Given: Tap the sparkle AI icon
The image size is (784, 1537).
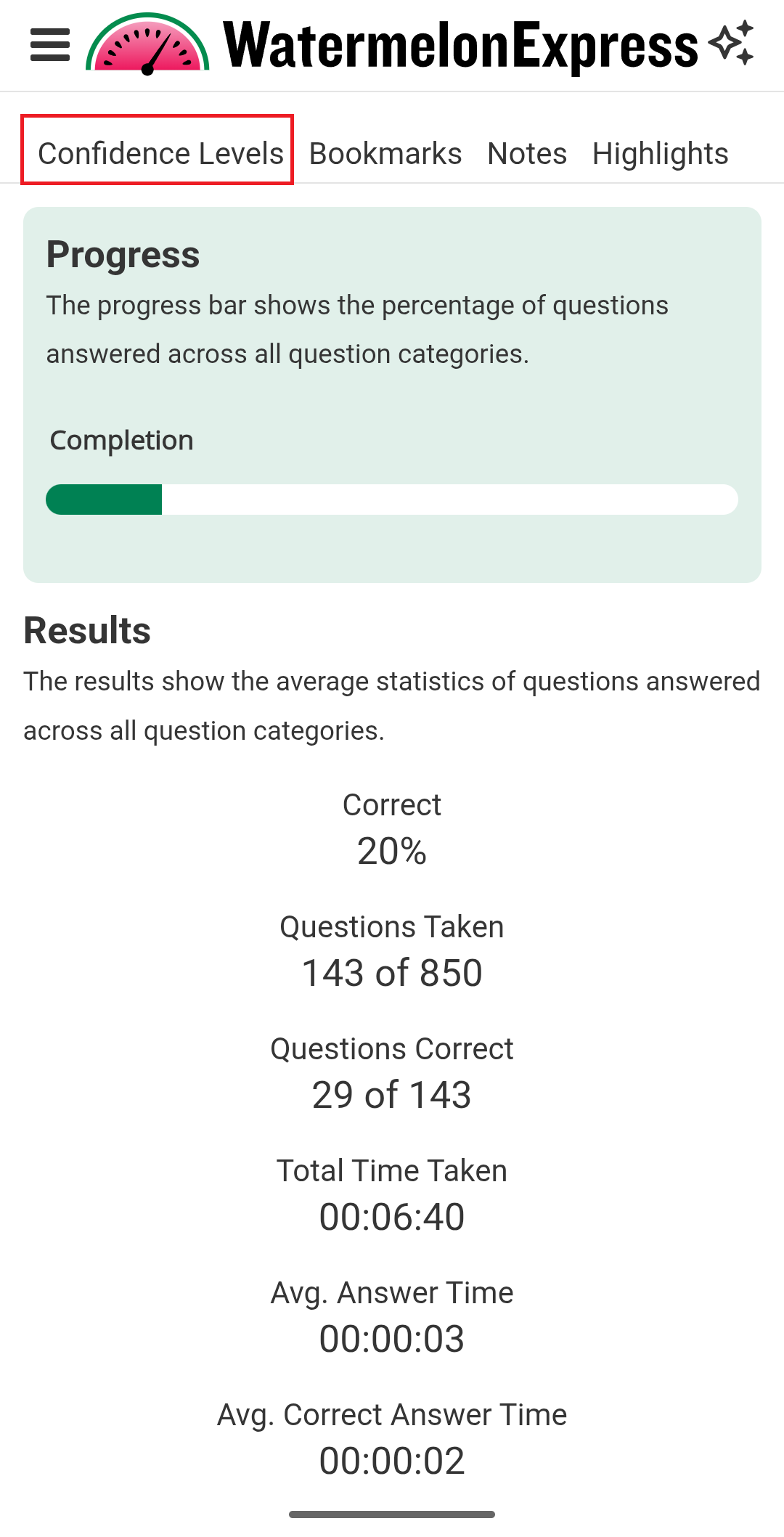Looking at the screenshot, I should coord(732,43).
